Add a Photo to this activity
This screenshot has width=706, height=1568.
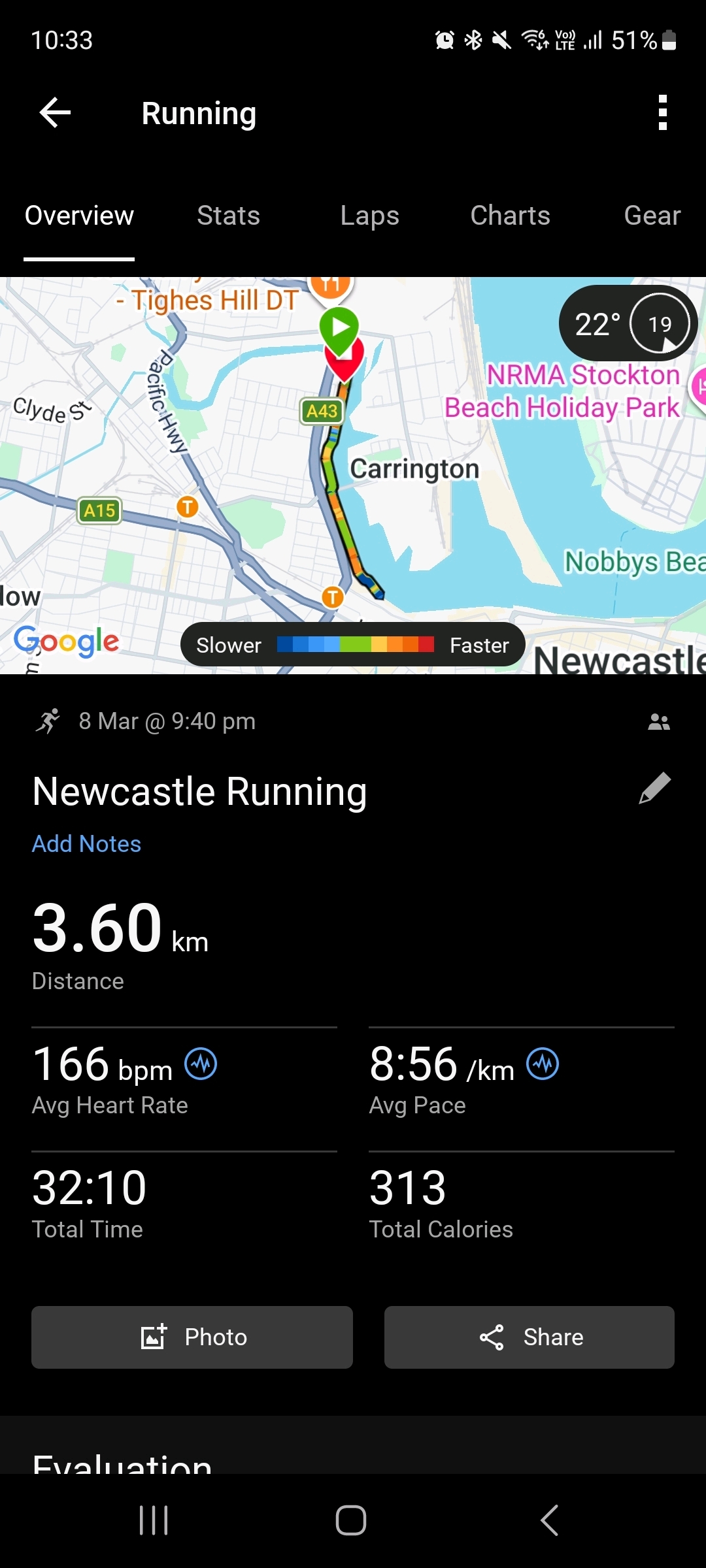point(192,1337)
